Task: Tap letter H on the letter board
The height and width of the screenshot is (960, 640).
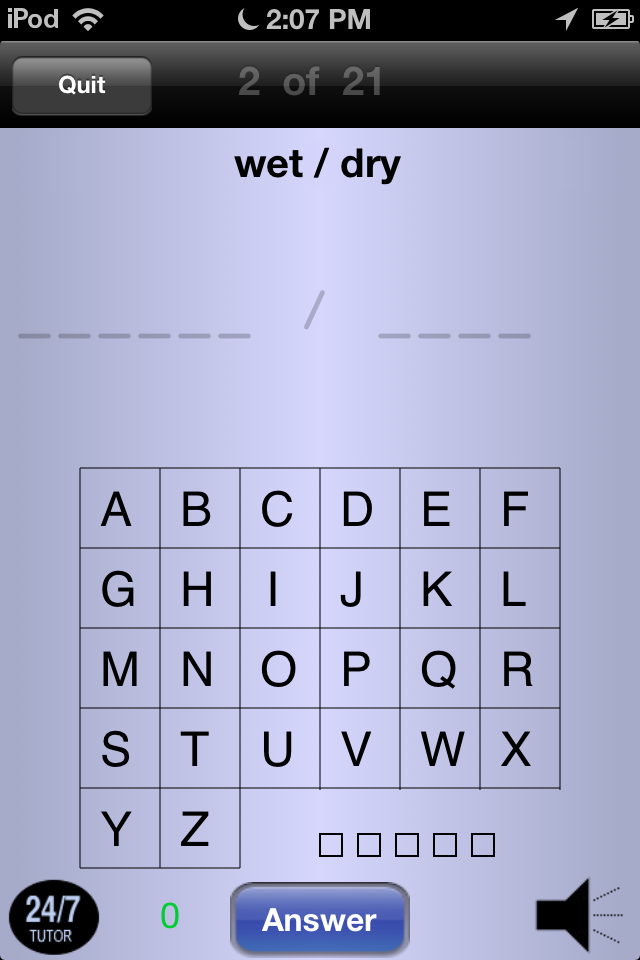Action: point(200,589)
